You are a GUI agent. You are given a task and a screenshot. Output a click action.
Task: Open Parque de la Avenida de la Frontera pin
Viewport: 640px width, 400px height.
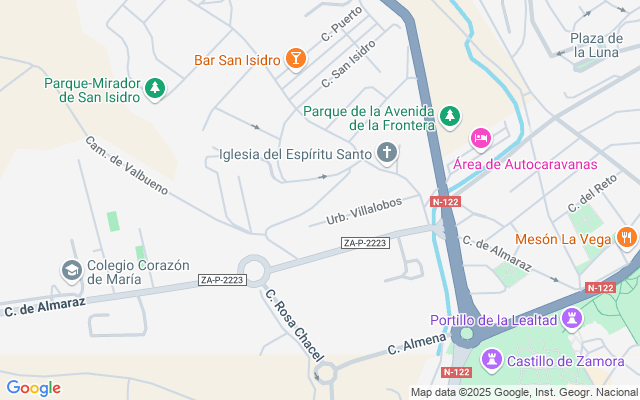(450, 117)
